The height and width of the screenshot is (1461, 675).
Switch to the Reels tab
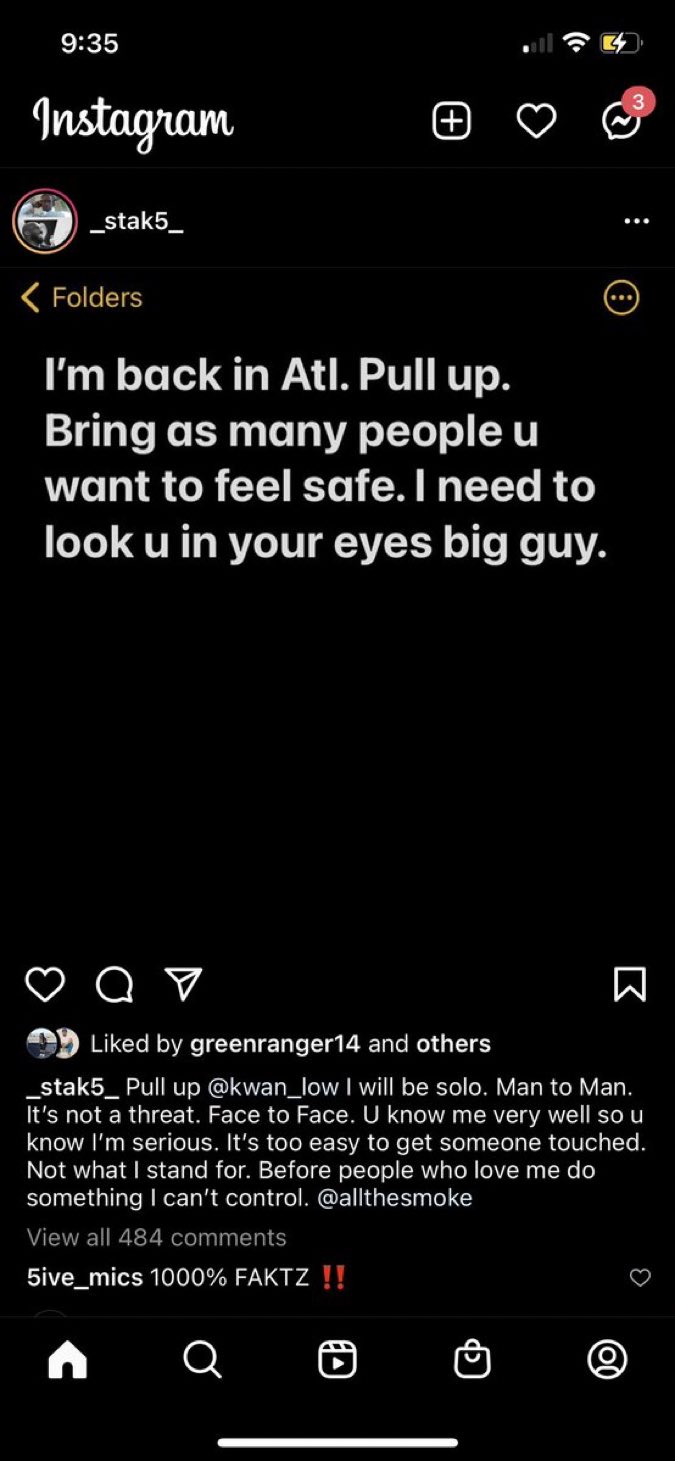(x=337, y=1360)
